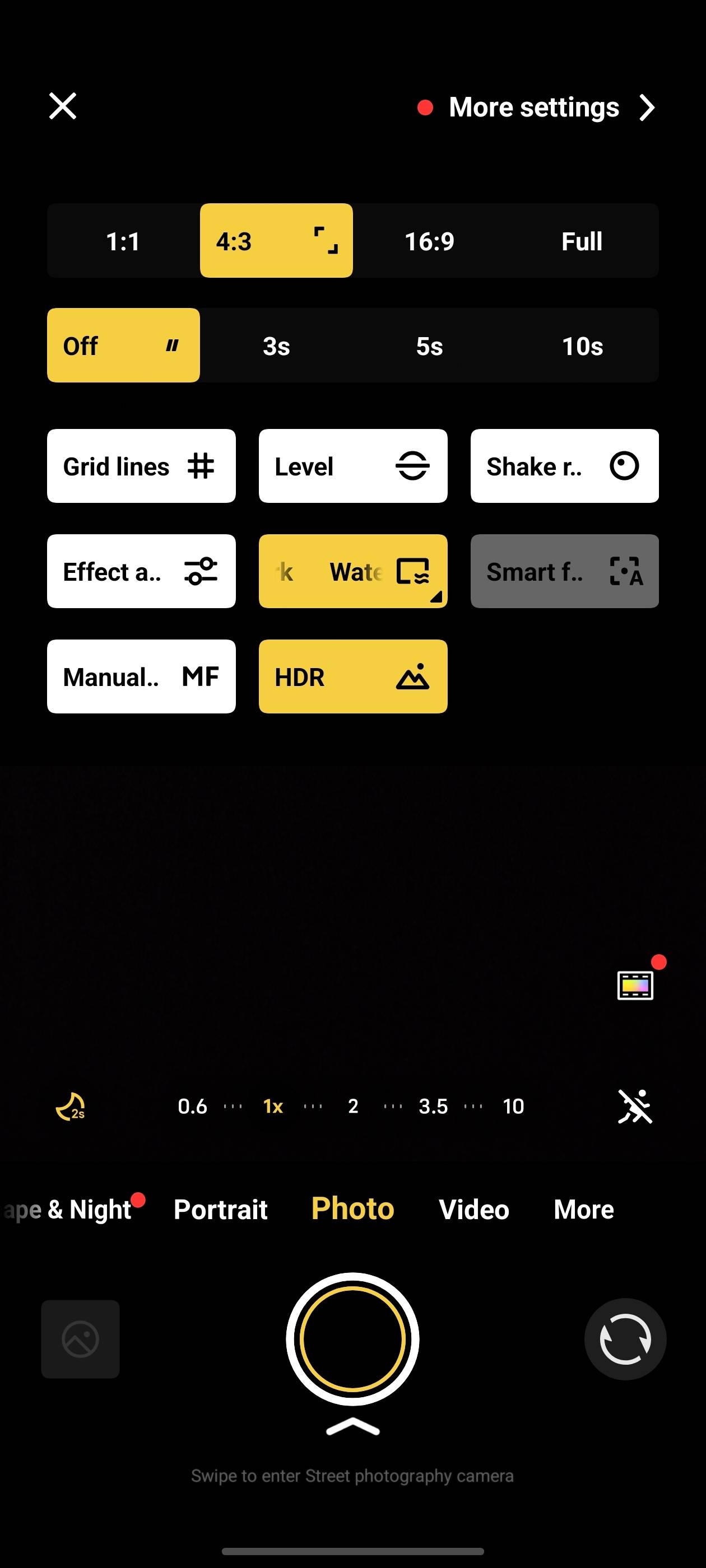Close the quick settings panel
This screenshot has height=1568, width=706.
tap(62, 106)
